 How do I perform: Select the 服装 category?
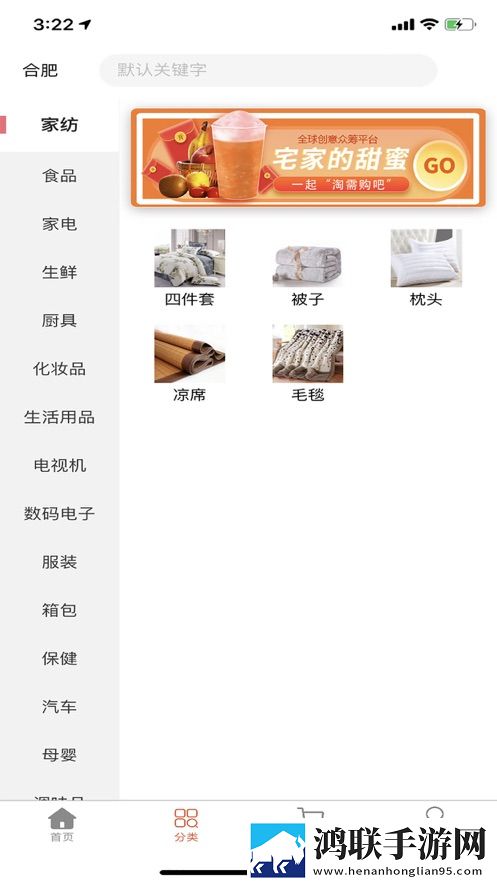pyautogui.click(x=59, y=562)
